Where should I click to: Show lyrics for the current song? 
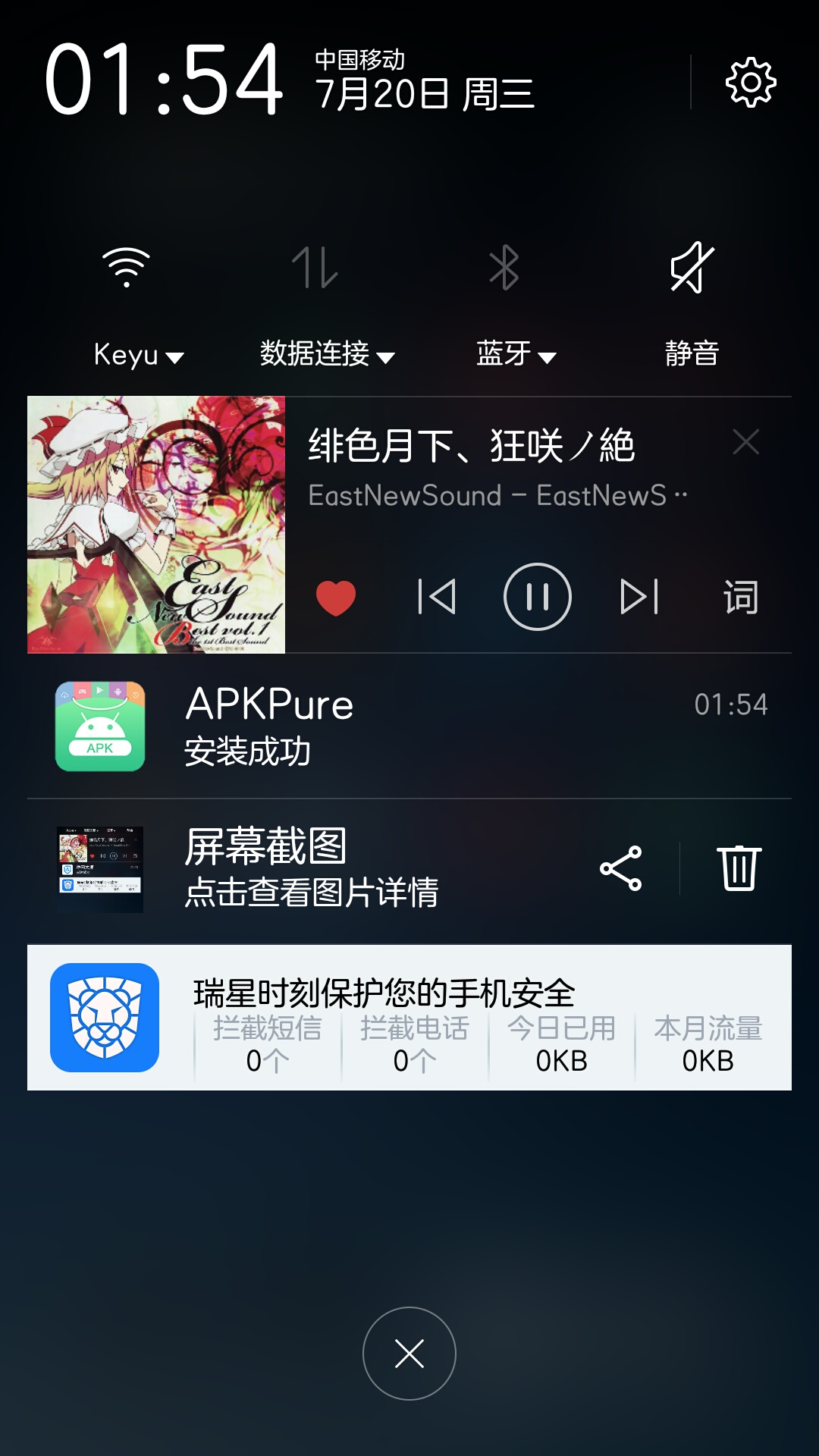pyautogui.click(x=740, y=597)
